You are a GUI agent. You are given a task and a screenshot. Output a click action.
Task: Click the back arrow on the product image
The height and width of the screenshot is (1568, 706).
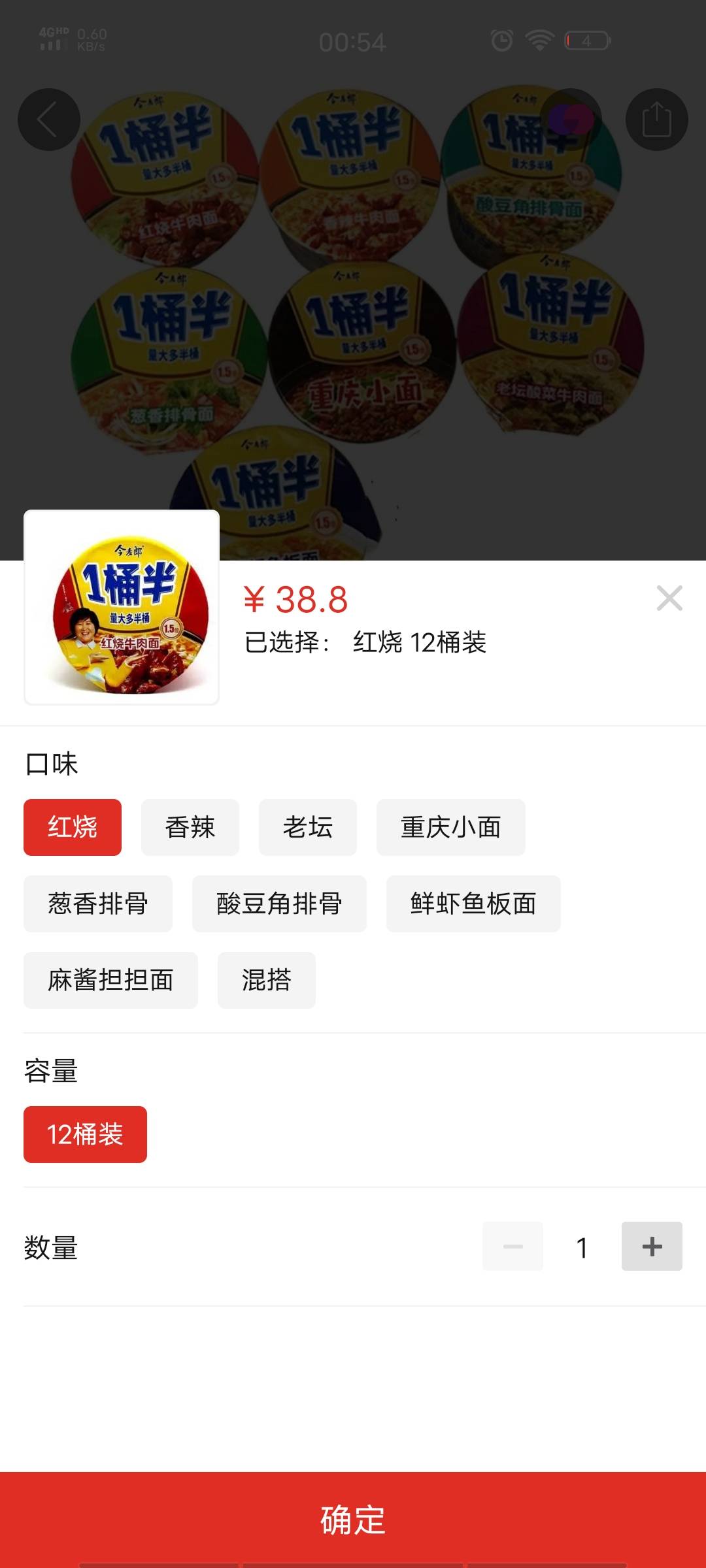tap(48, 119)
